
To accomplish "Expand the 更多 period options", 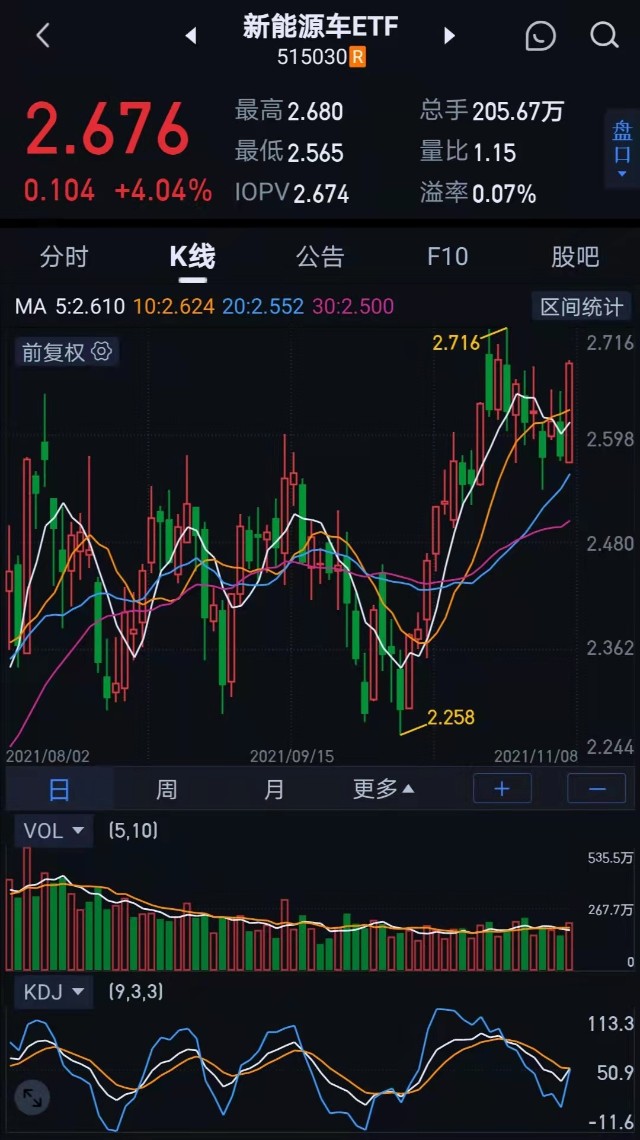I will tap(383, 790).
